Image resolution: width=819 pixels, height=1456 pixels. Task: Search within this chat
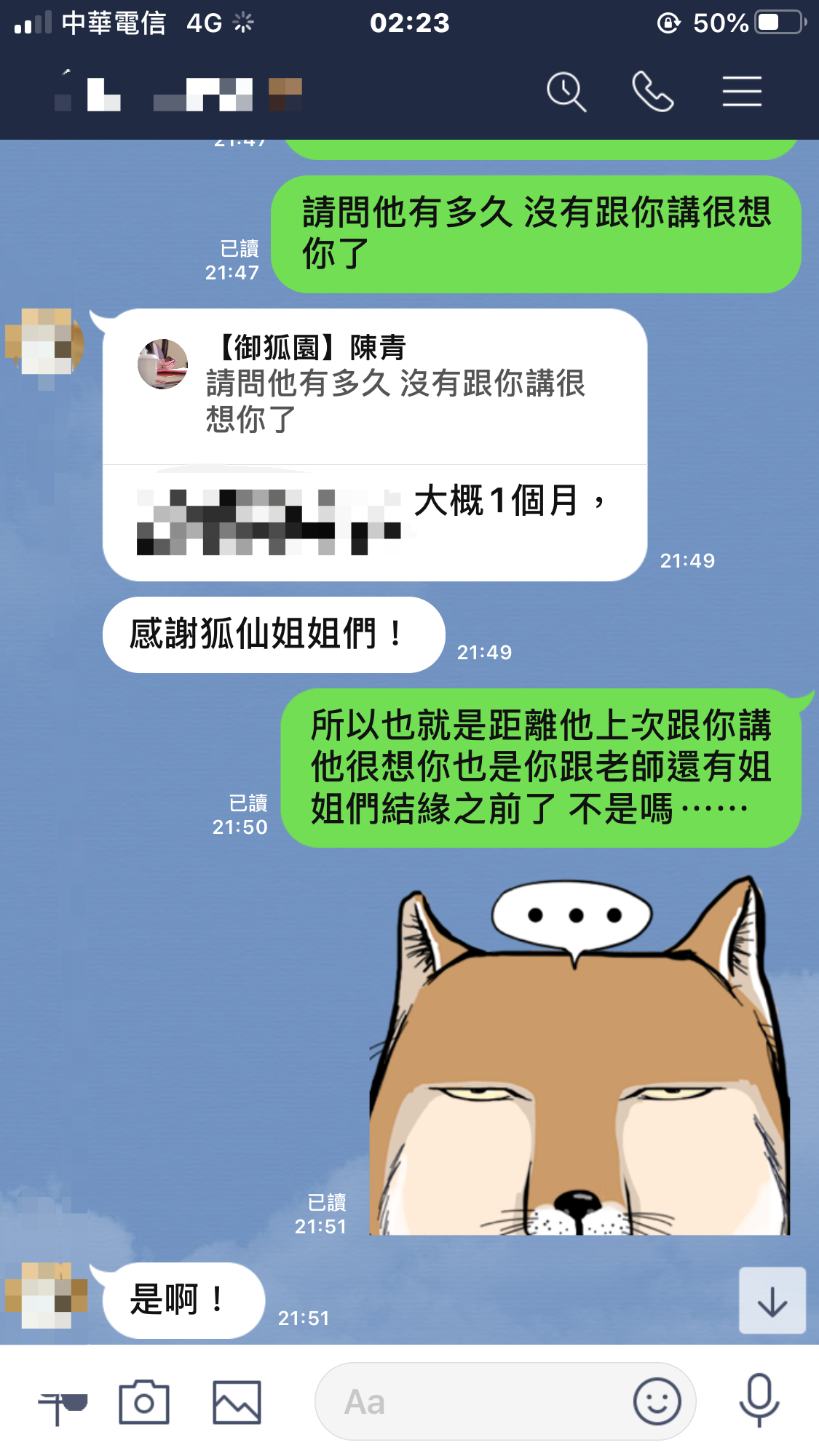pyautogui.click(x=566, y=92)
